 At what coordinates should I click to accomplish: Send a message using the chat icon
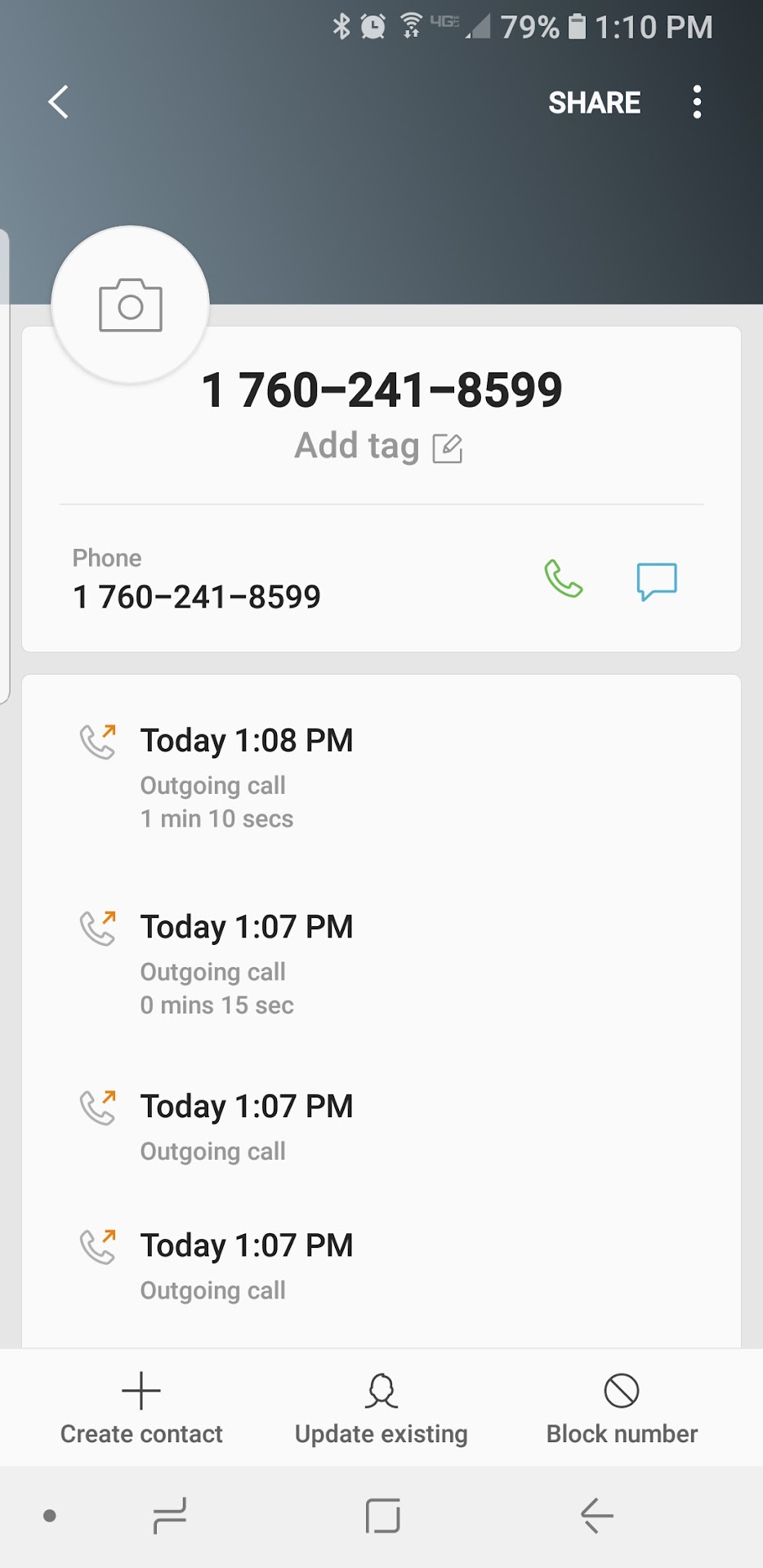(x=657, y=581)
